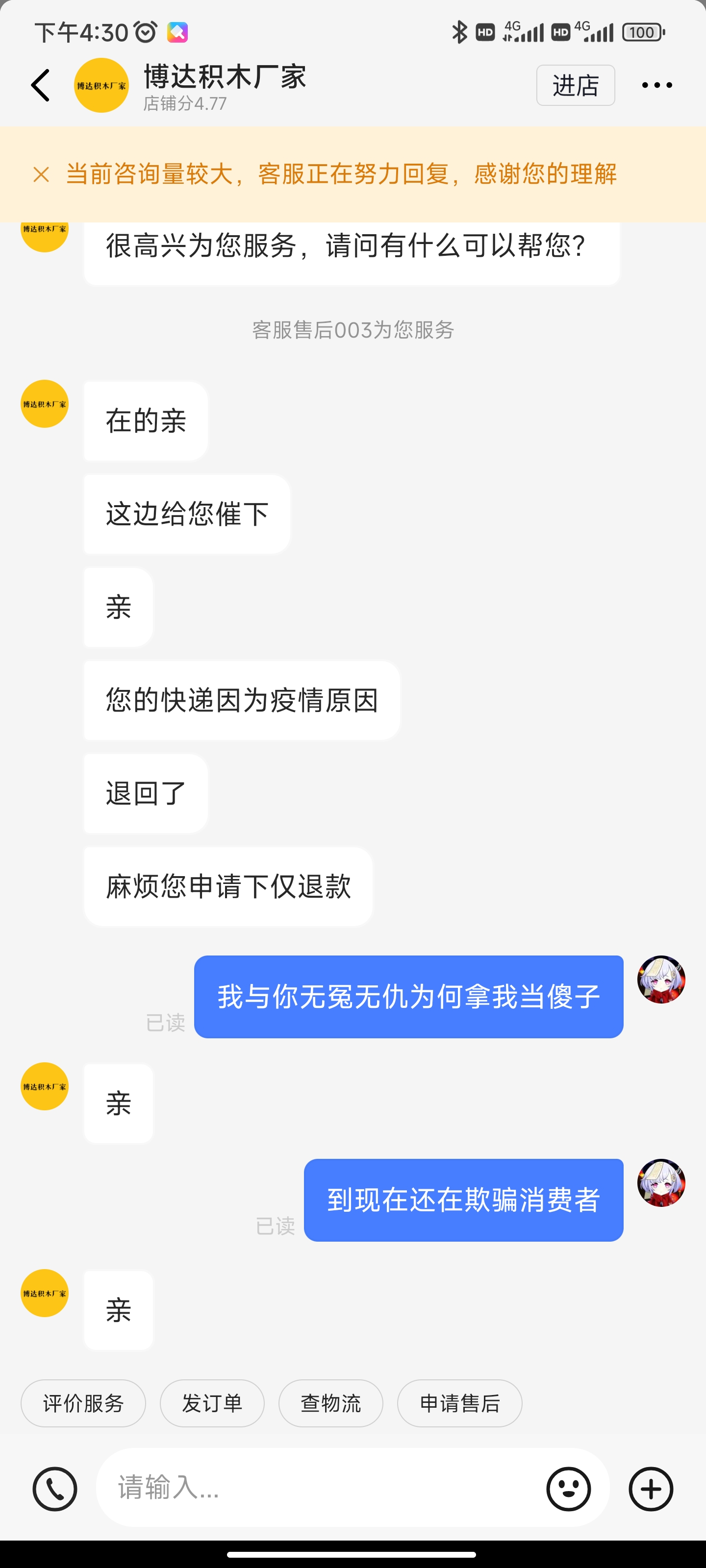Open the 博达积木厂家 header avatar
This screenshot has height=1568, width=706.
pos(101,85)
